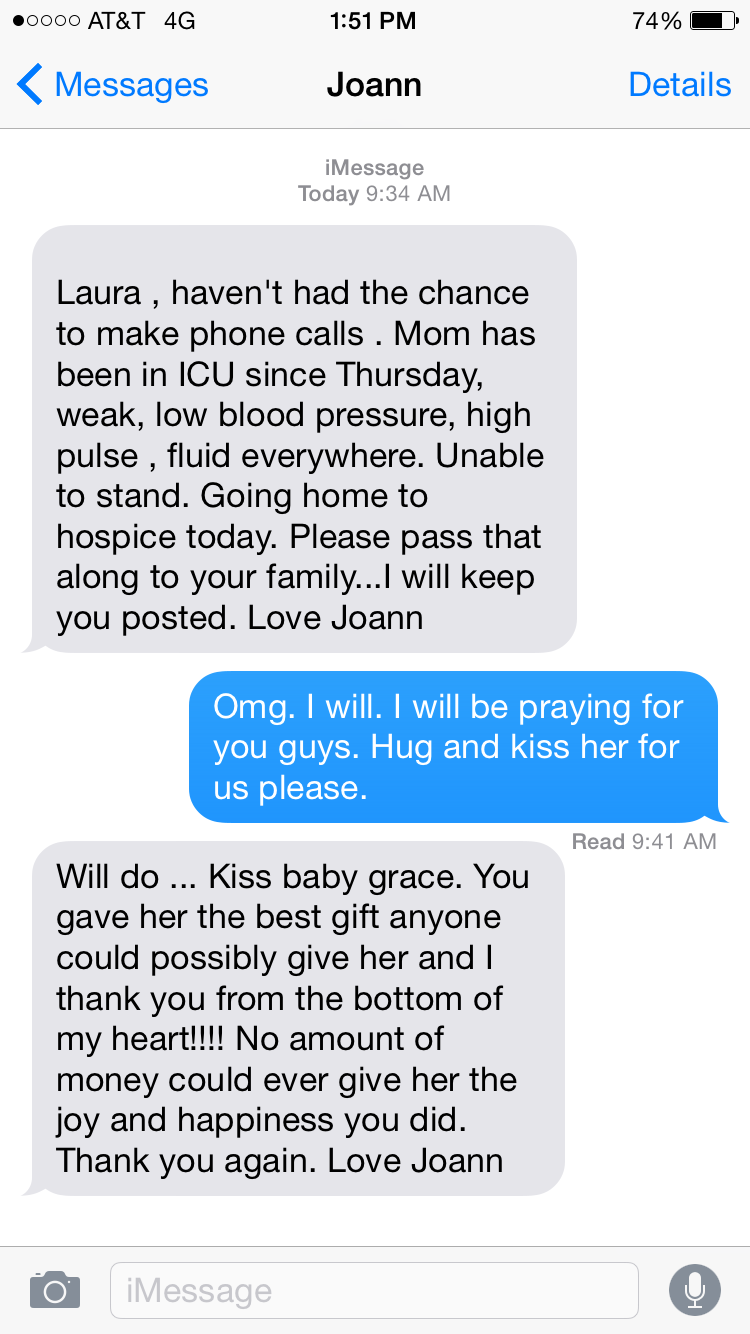The width and height of the screenshot is (750, 1334).
Task: Open Details for the Joann conversation
Action: (679, 85)
